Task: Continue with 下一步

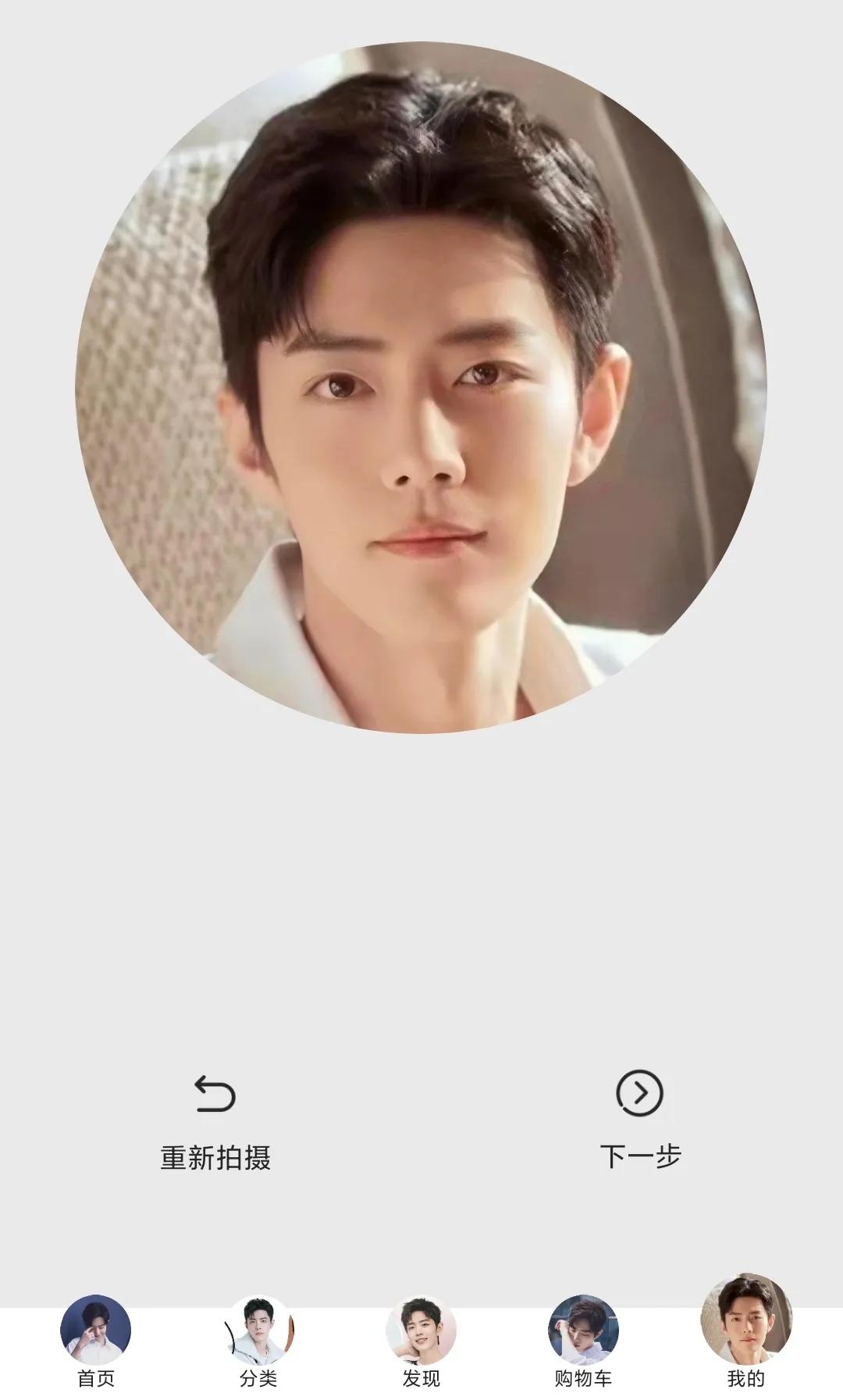Action: point(640,1119)
